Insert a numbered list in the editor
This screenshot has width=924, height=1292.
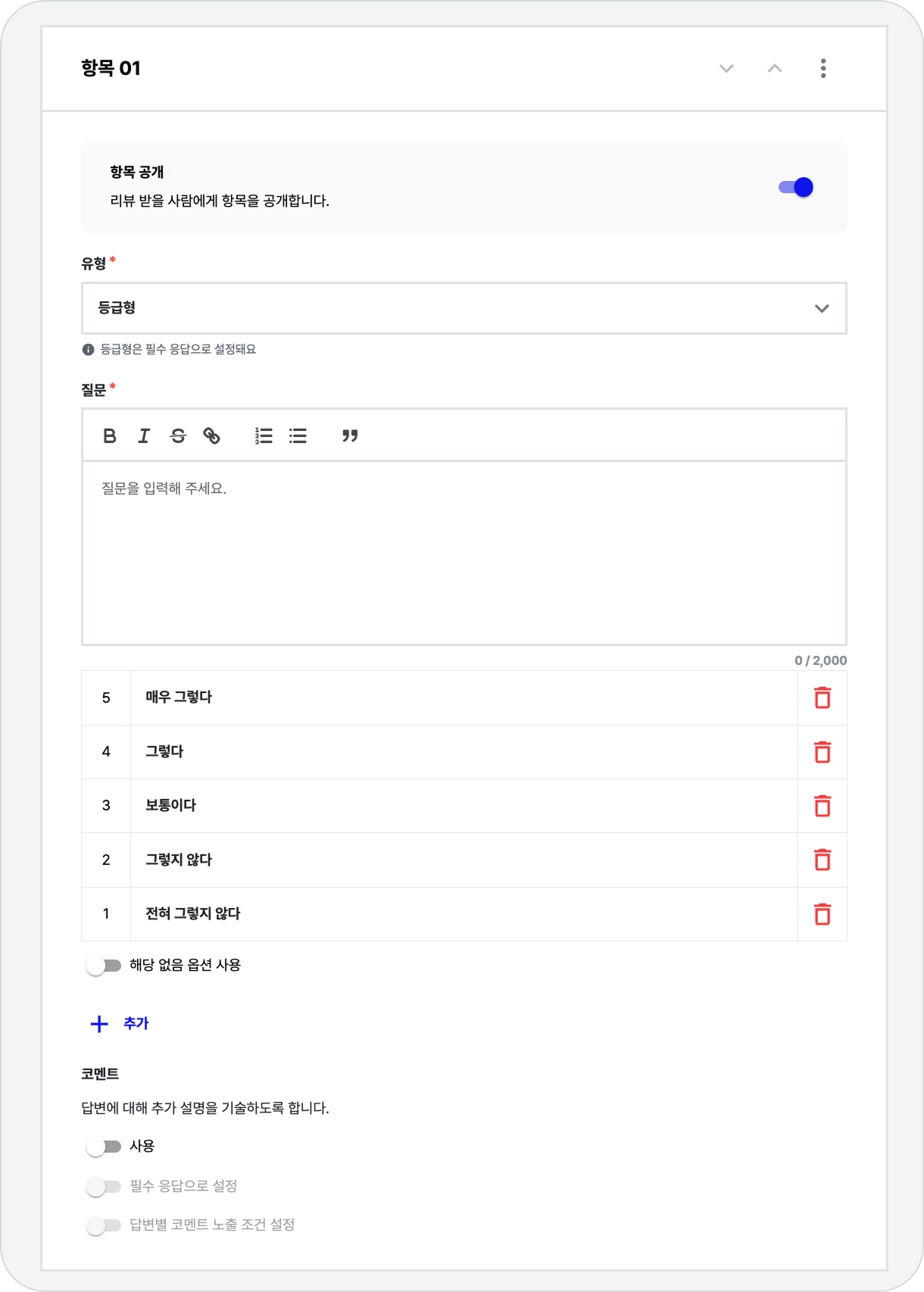pos(264,435)
